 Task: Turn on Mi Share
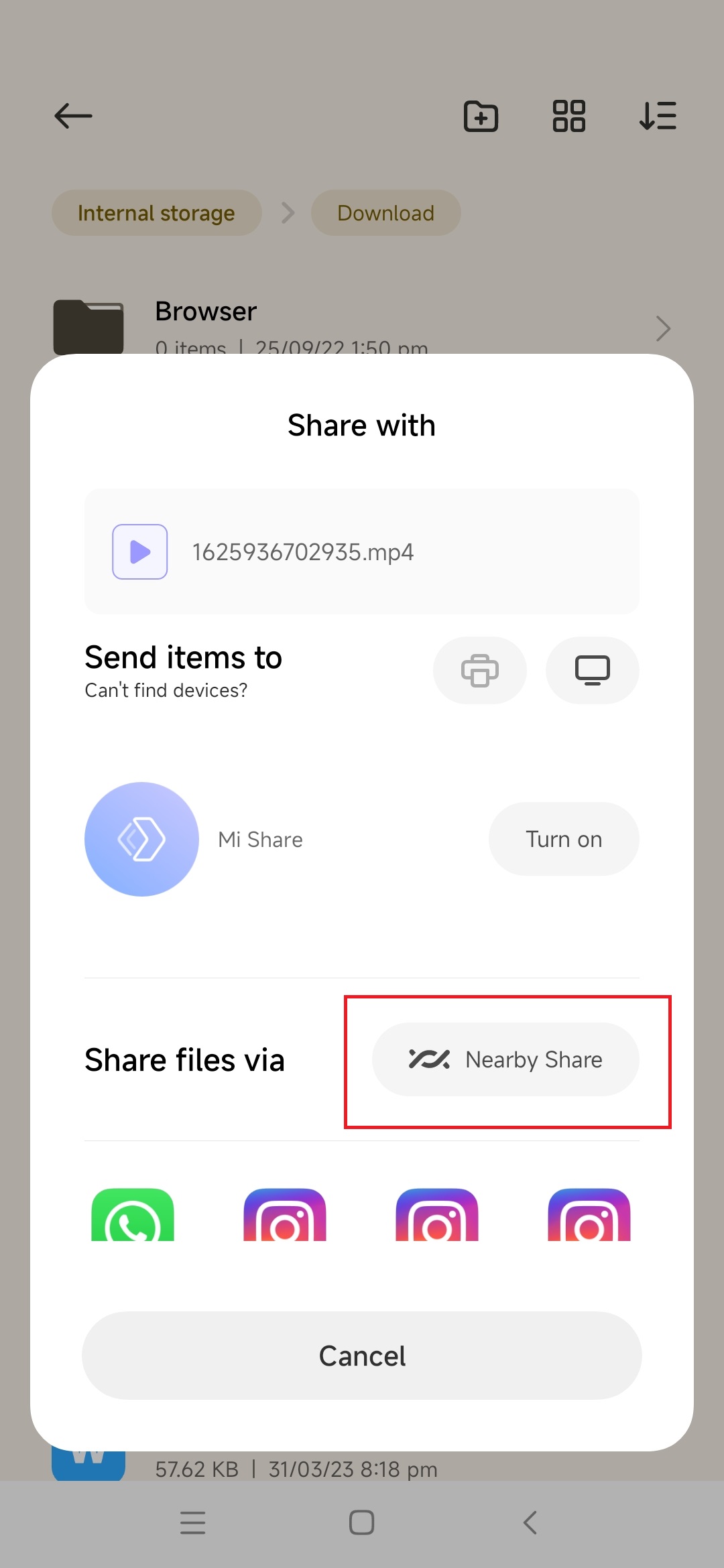[x=563, y=839]
